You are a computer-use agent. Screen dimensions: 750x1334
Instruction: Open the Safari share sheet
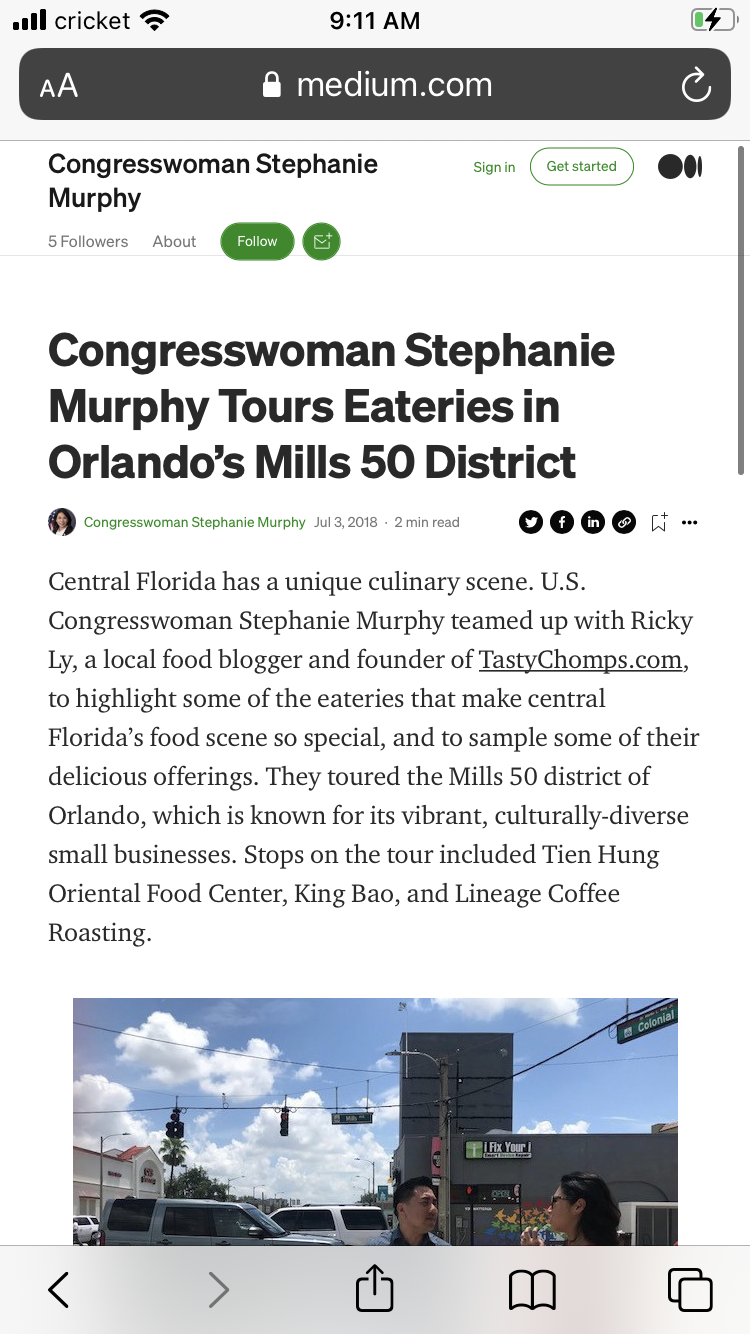[375, 1289]
